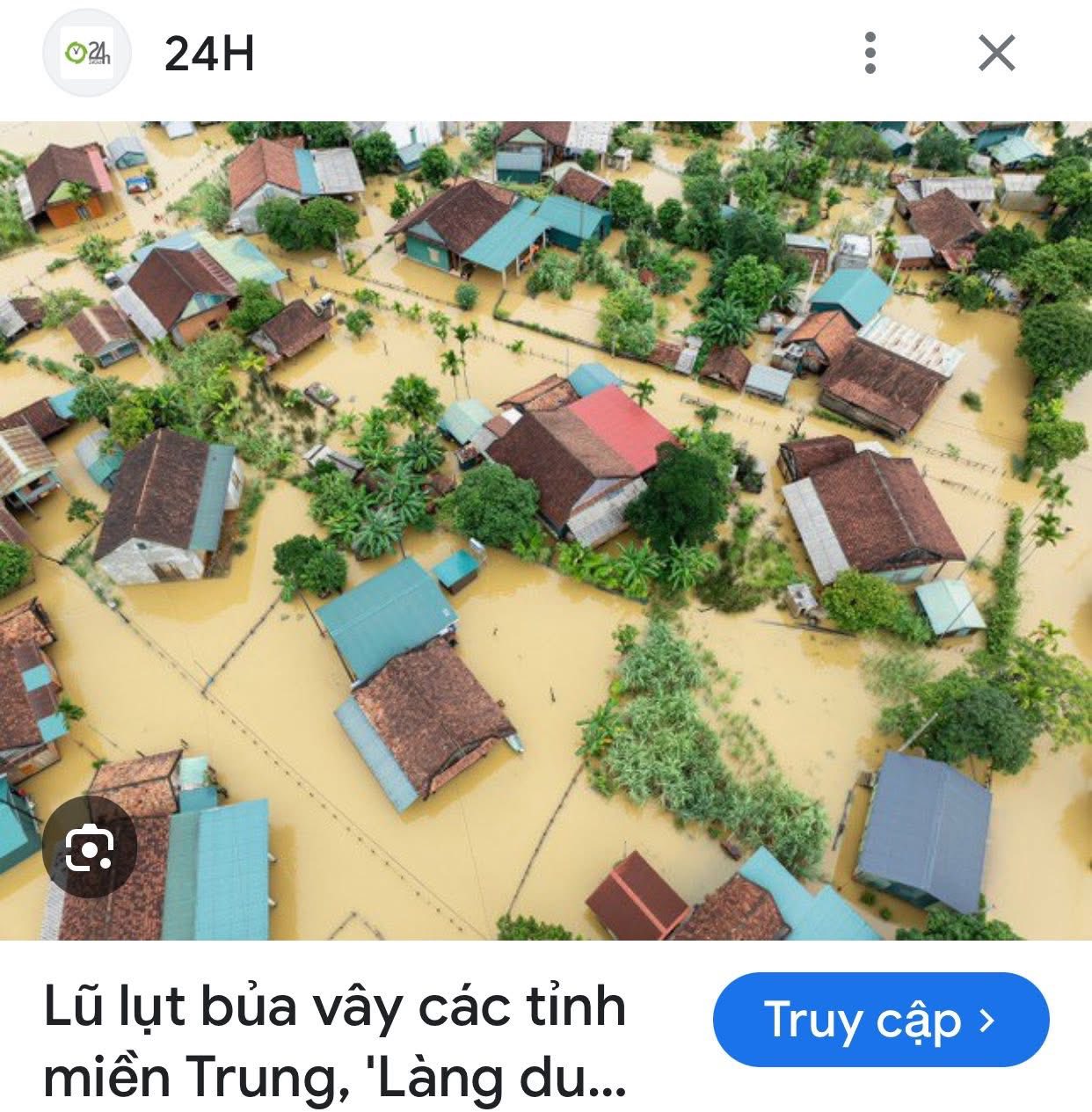Tap the Truy cập button
Screen dimensions: 1092x1112
point(880,1020)
